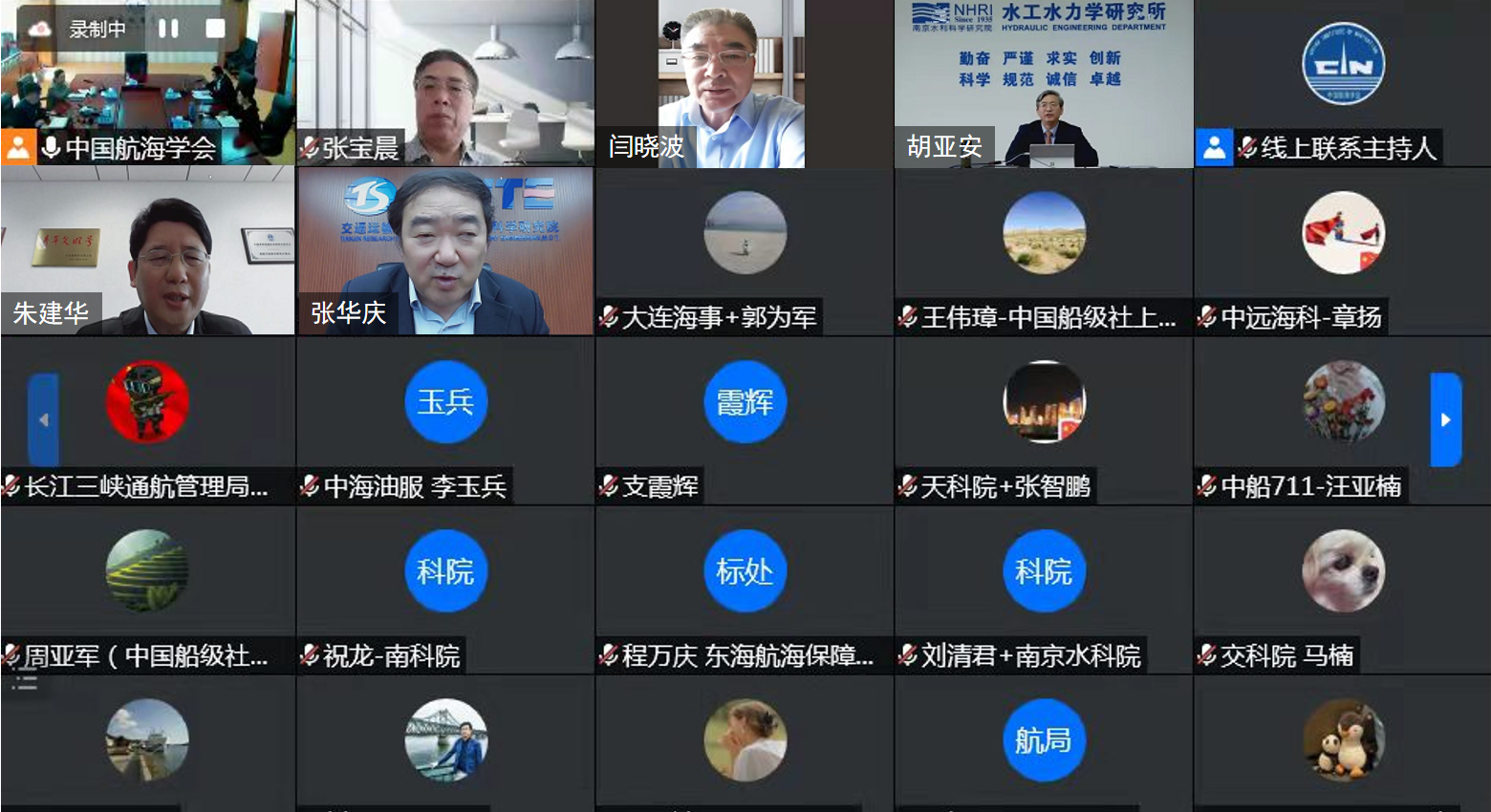This screenshot has height=812, width=1491.
Task: Open the 天科院+张智鹏 participant tile
Action: click(x=1044, y=420)
